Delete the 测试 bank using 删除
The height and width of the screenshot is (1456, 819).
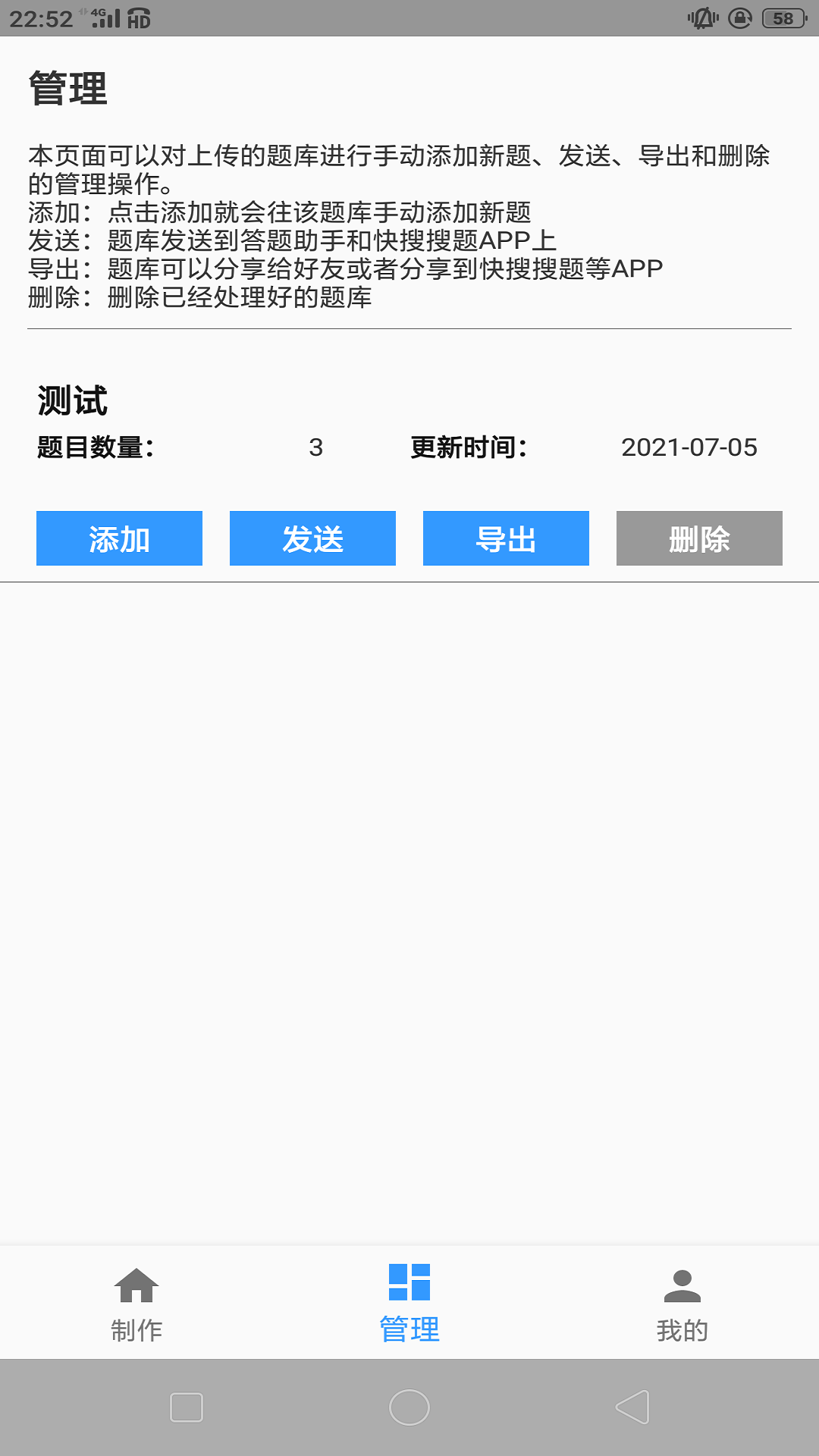click(x=698, y=538)
